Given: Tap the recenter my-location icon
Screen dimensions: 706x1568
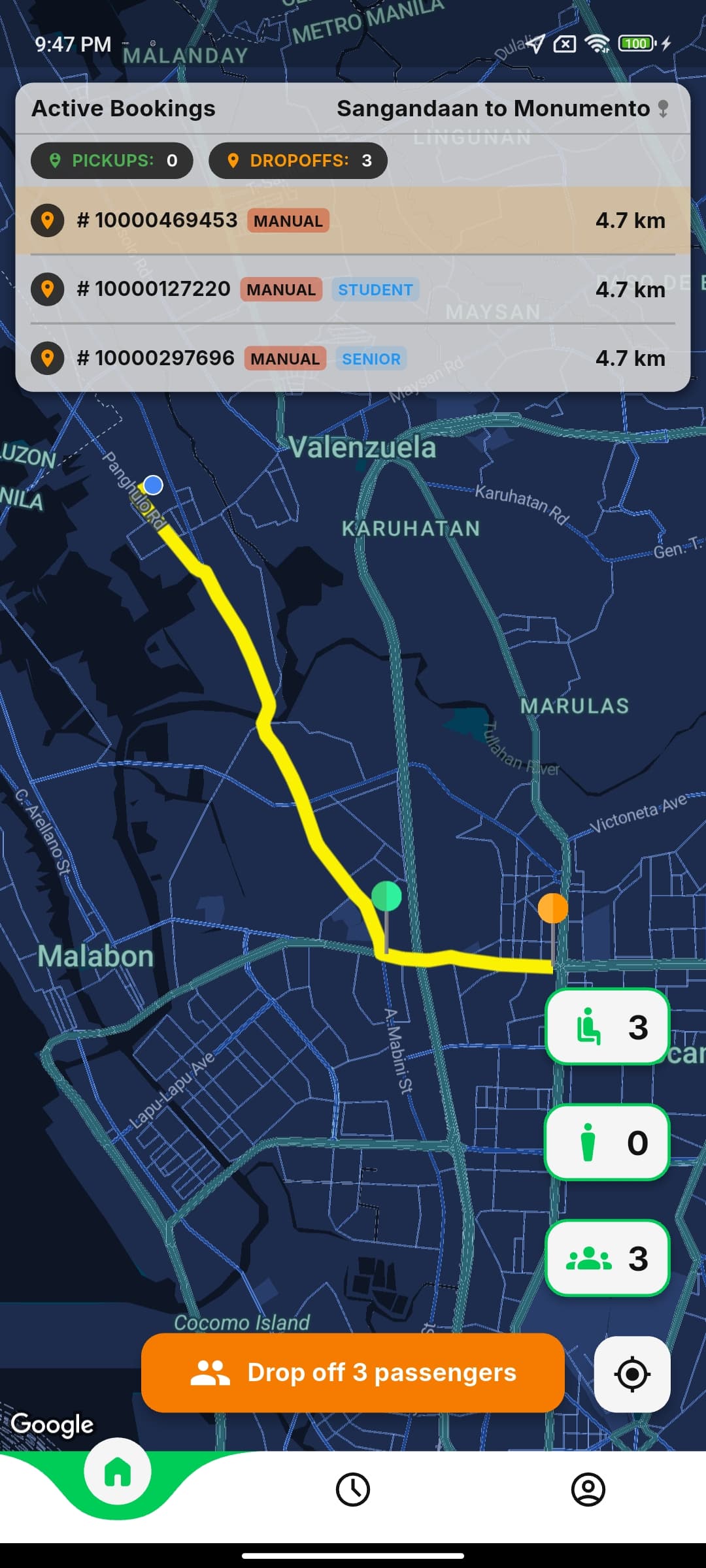Looking at the screenshot, I should click(x=632, y=1374).
